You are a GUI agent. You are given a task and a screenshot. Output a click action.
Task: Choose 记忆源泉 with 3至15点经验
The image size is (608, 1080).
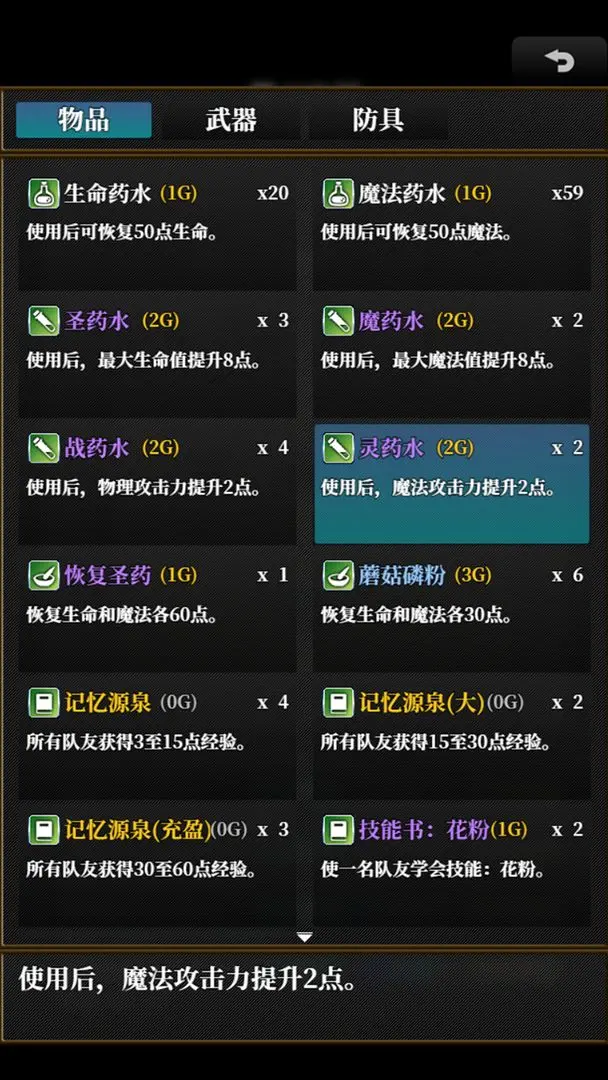(x=158, y=740)
